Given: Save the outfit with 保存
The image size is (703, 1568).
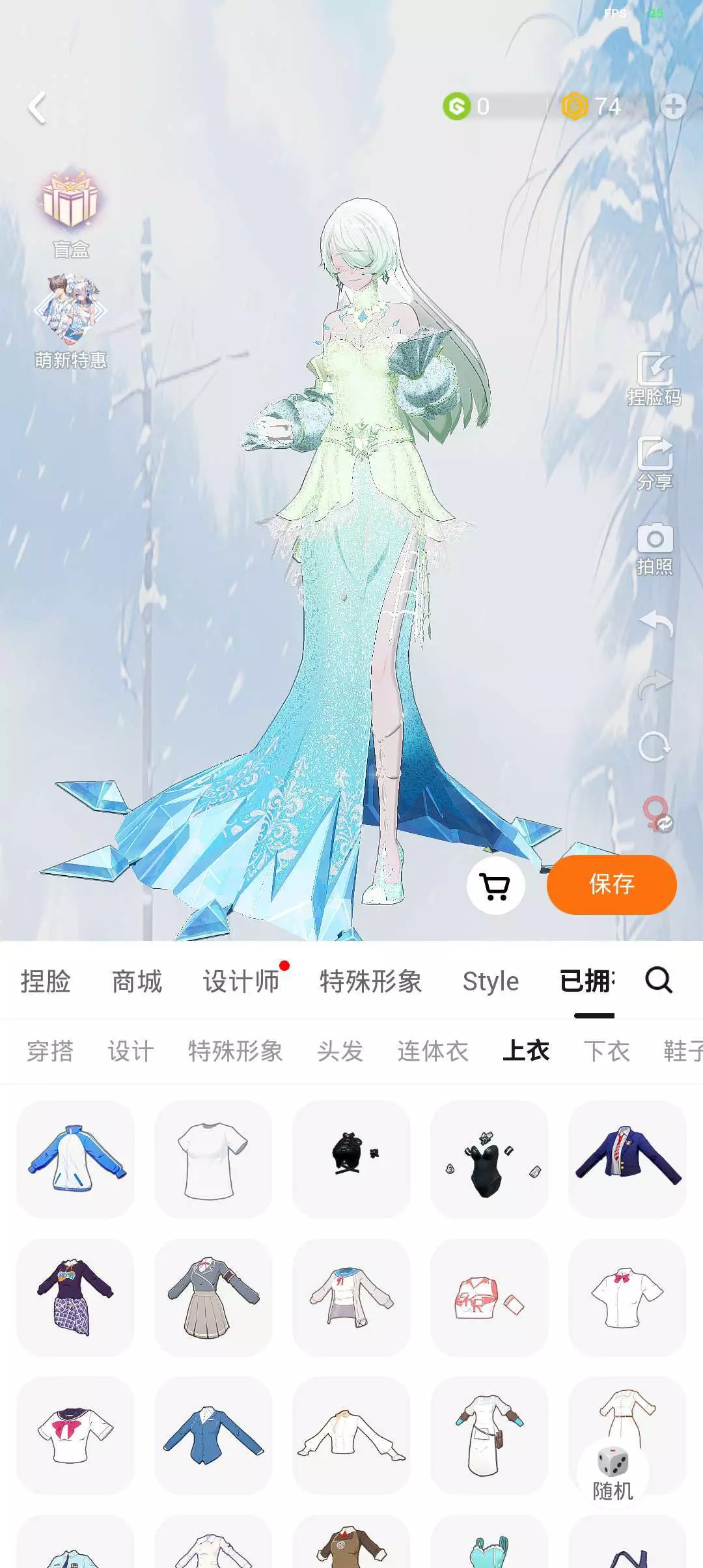Looking at the screenshot, I should [611, 884].
